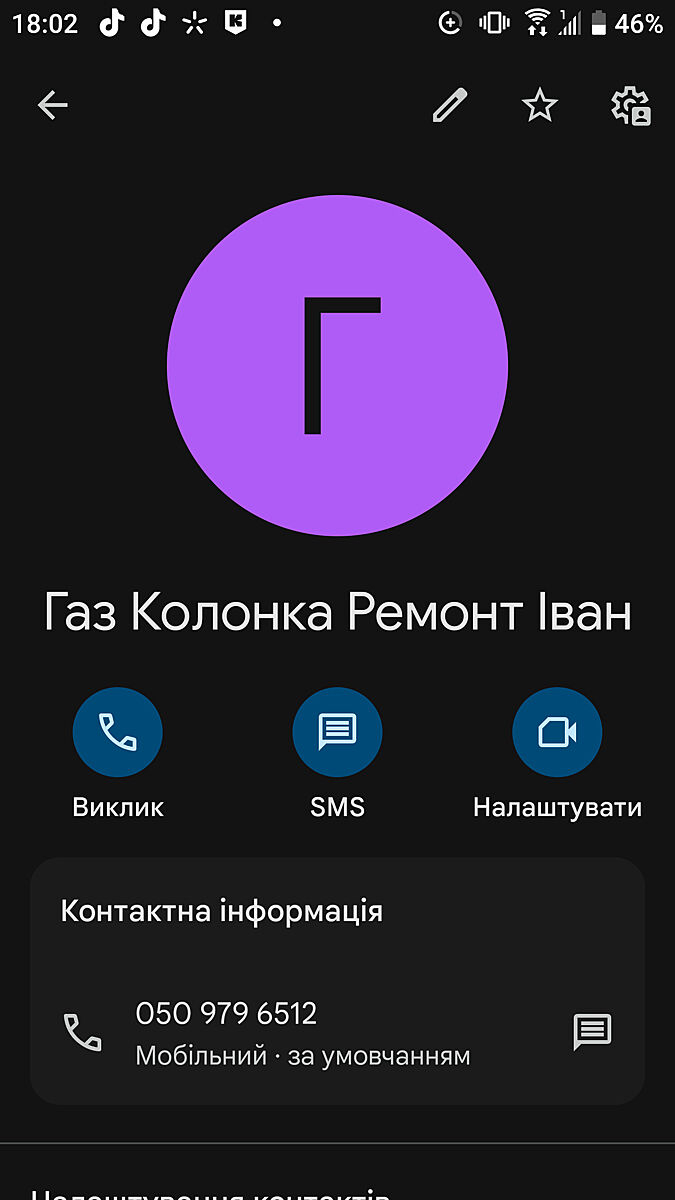Add contact to favorites with the star
The image size is (675, 1200).
click(540, 105)
